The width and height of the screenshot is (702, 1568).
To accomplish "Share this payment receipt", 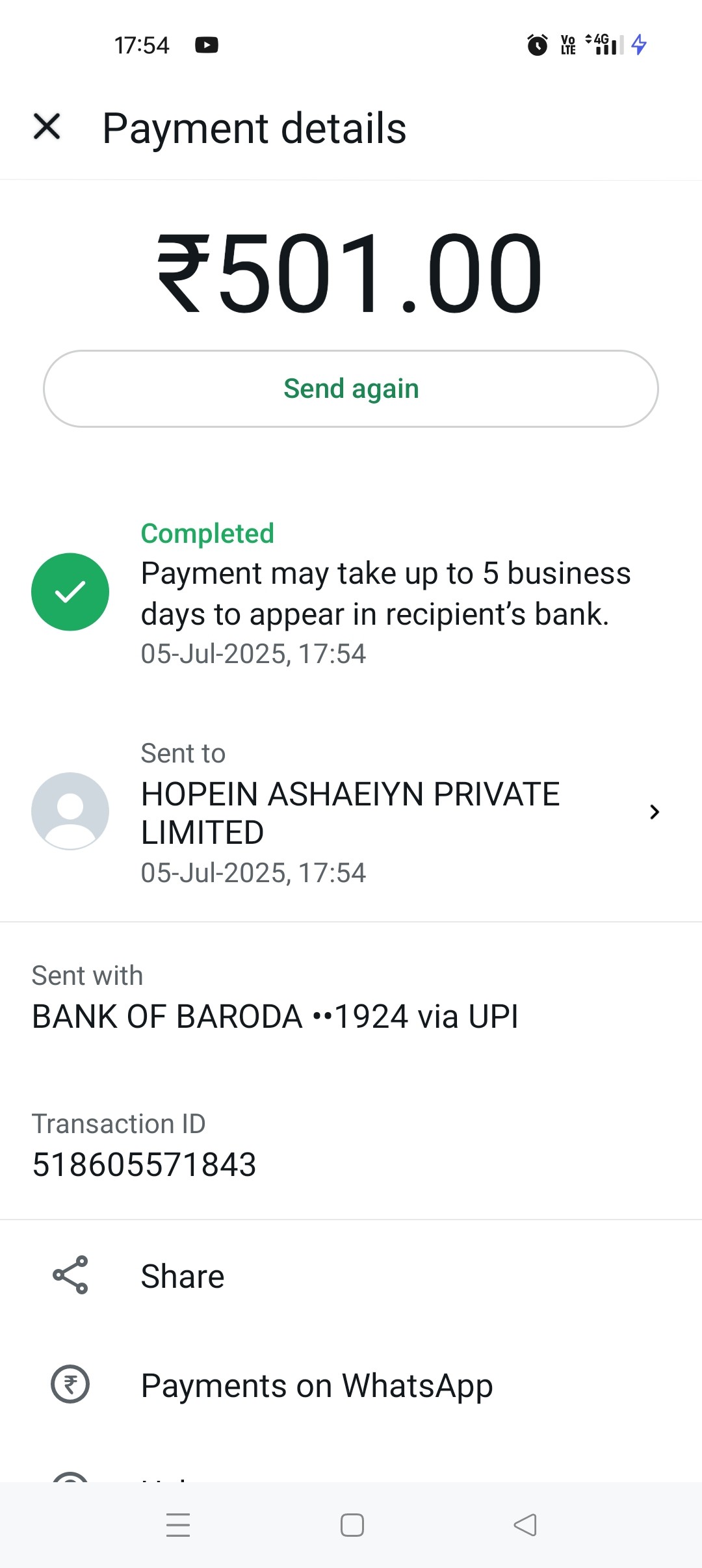I will [351, 1276].
